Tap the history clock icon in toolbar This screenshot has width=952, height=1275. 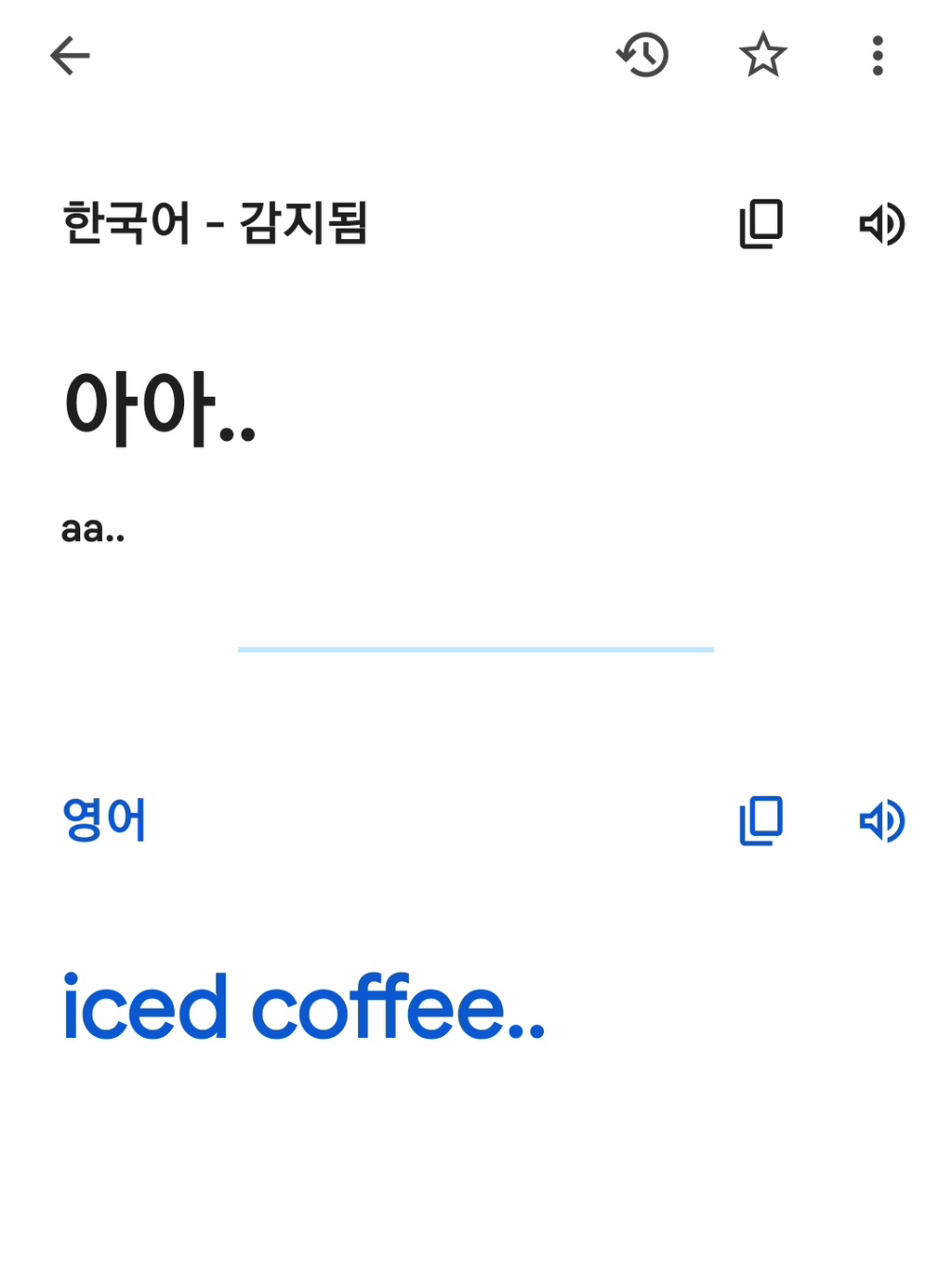coord(641,55)
